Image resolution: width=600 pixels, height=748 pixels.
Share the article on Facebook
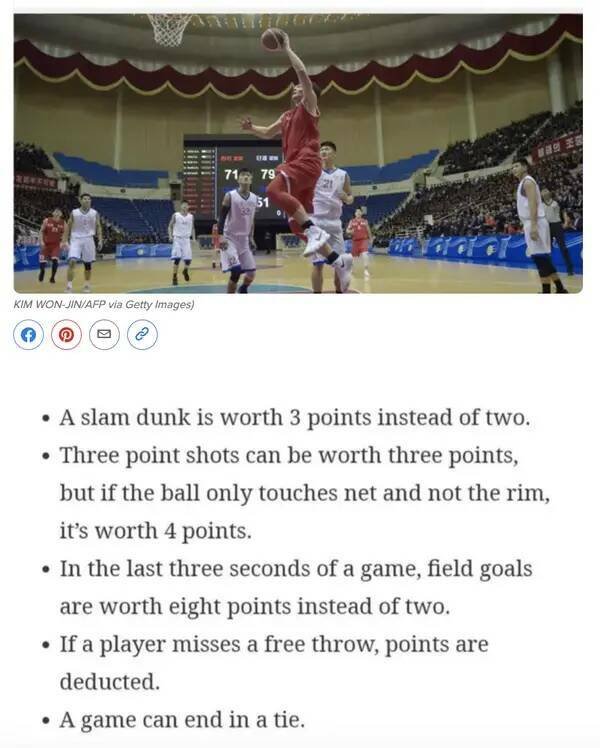click(x=29, y=334)
